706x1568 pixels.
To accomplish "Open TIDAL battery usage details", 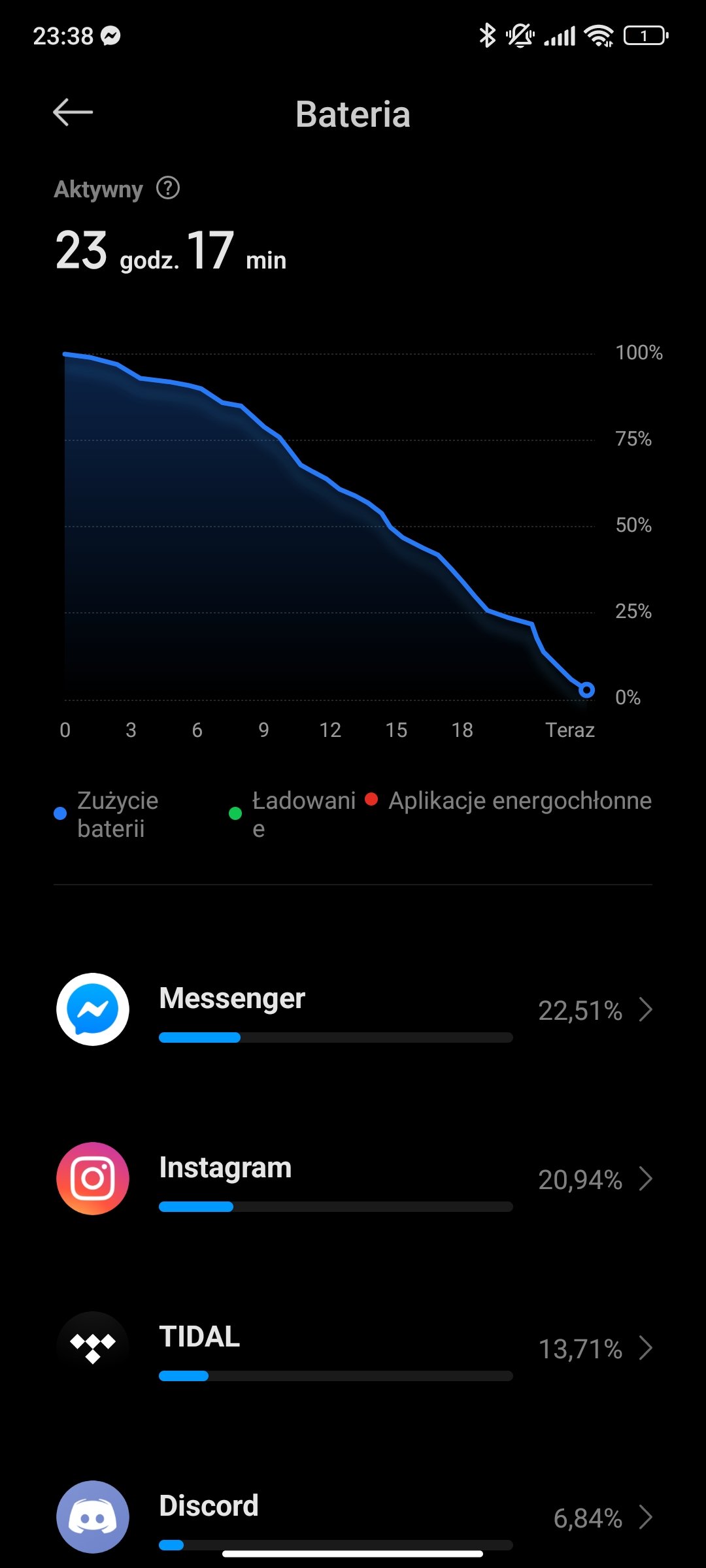I will (353, 1347).
